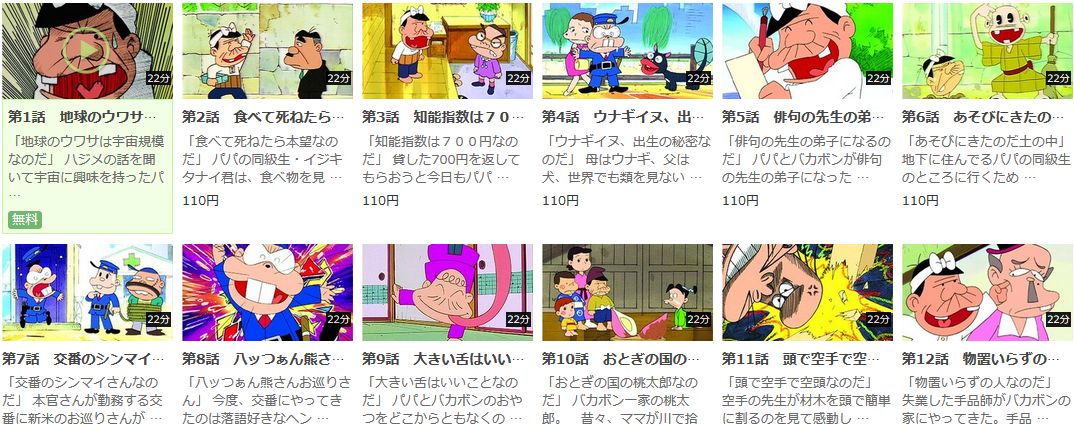Open episode 第11話 頭で空手で空頭
This screenshot has height=426, width=1074.
coord(807,292)
